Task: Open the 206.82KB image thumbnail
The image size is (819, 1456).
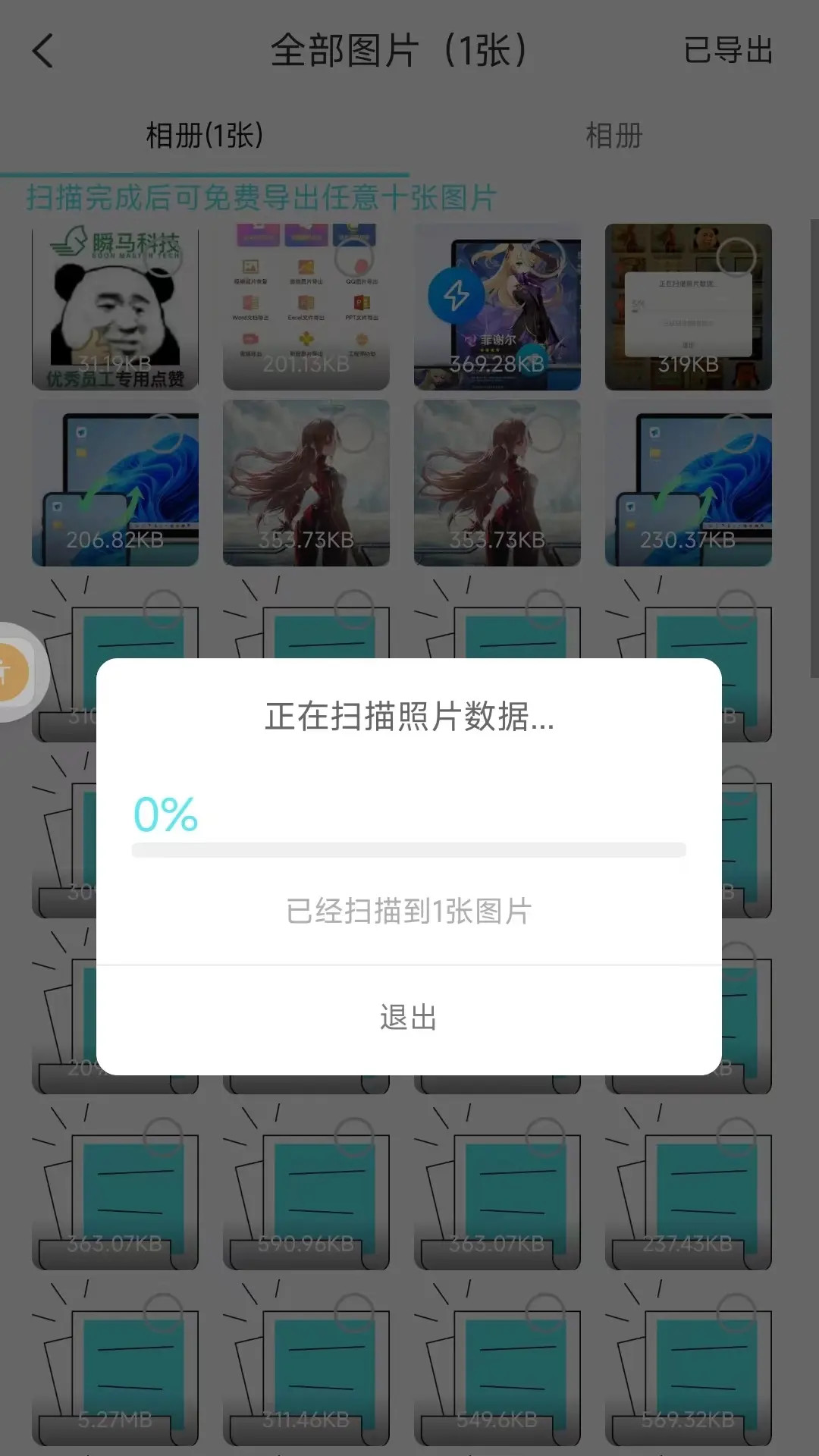Action: pyautogui.click(x=115, y=483)
